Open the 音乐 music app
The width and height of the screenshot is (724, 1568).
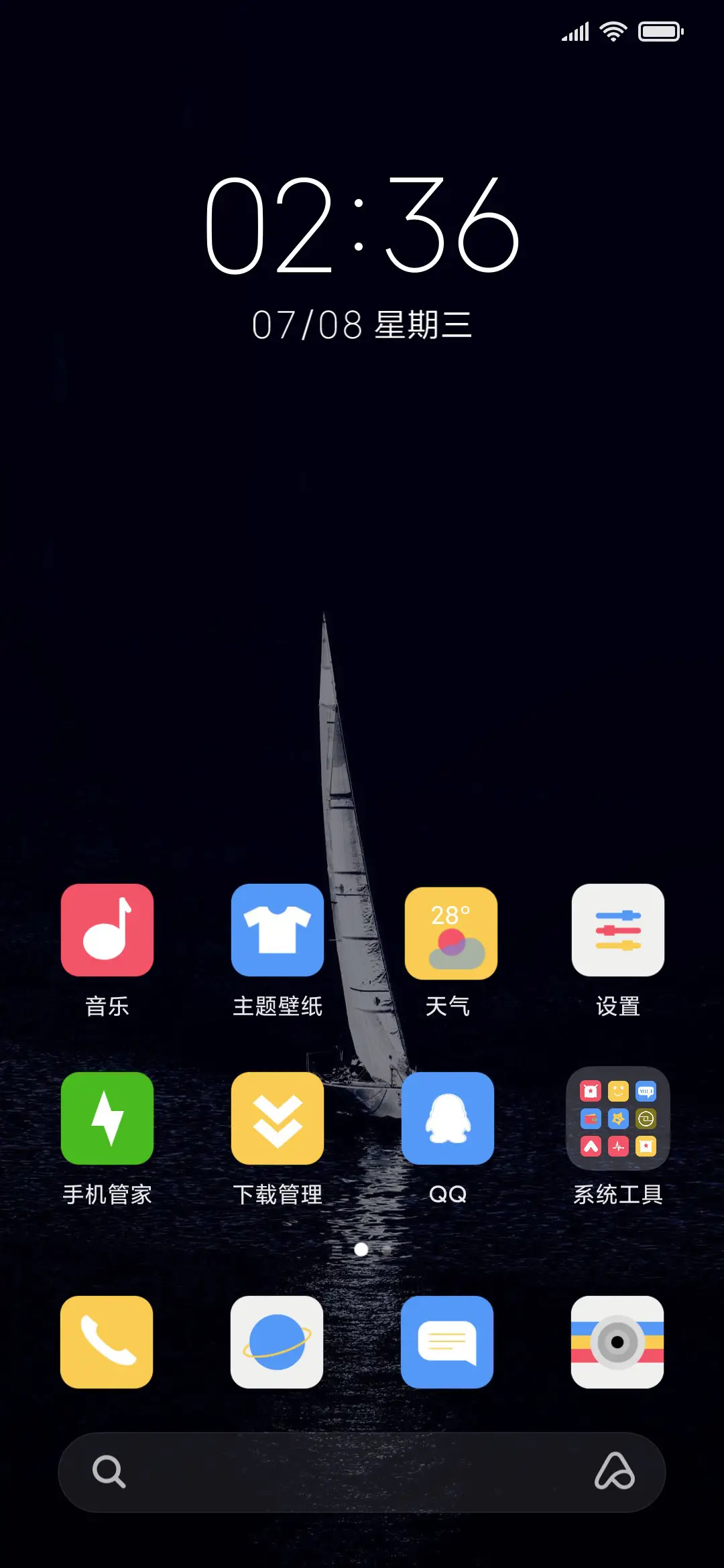107,930
